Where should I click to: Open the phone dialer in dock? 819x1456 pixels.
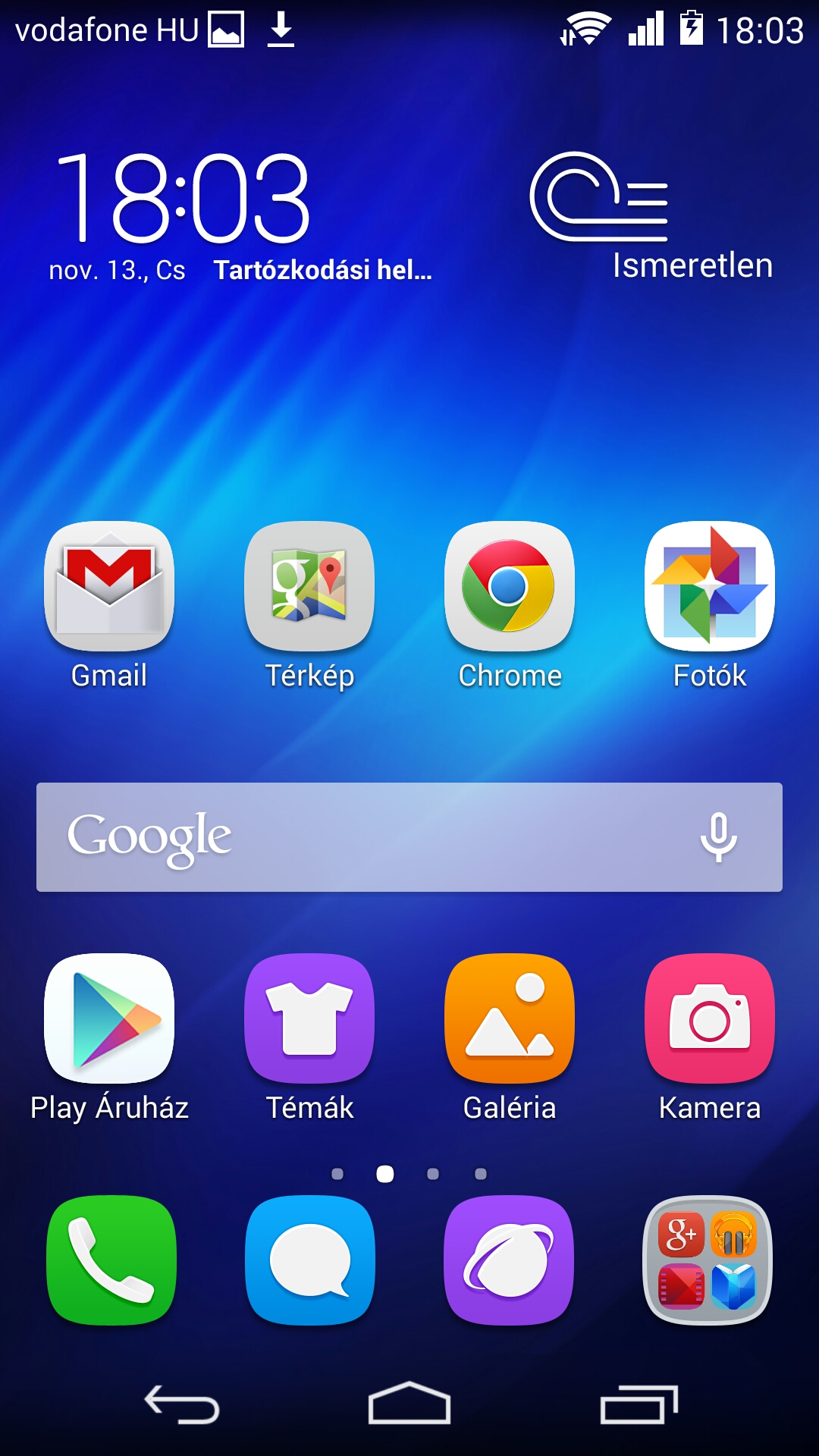tap(111, 1260)
